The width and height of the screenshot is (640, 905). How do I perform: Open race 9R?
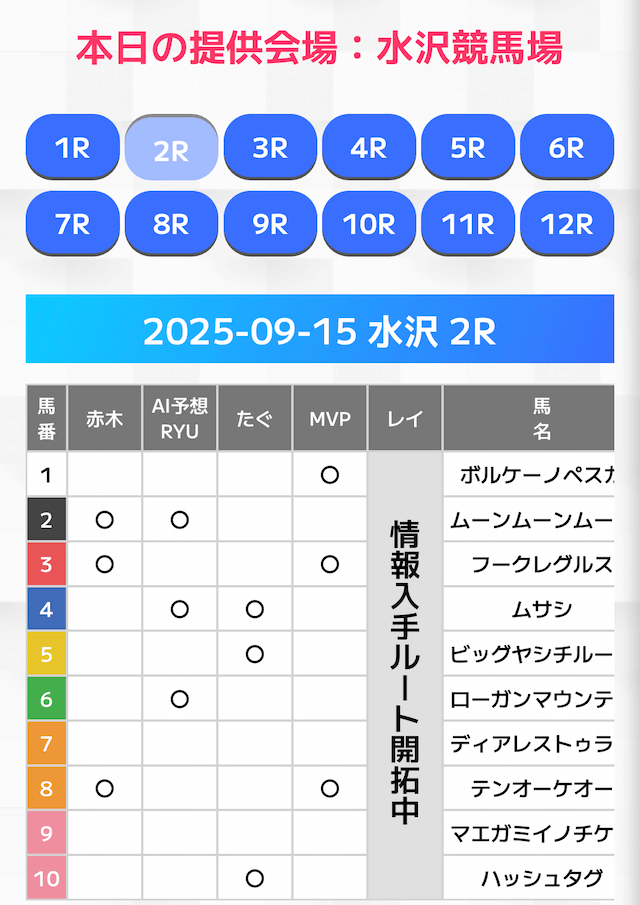tap(270, 223)
